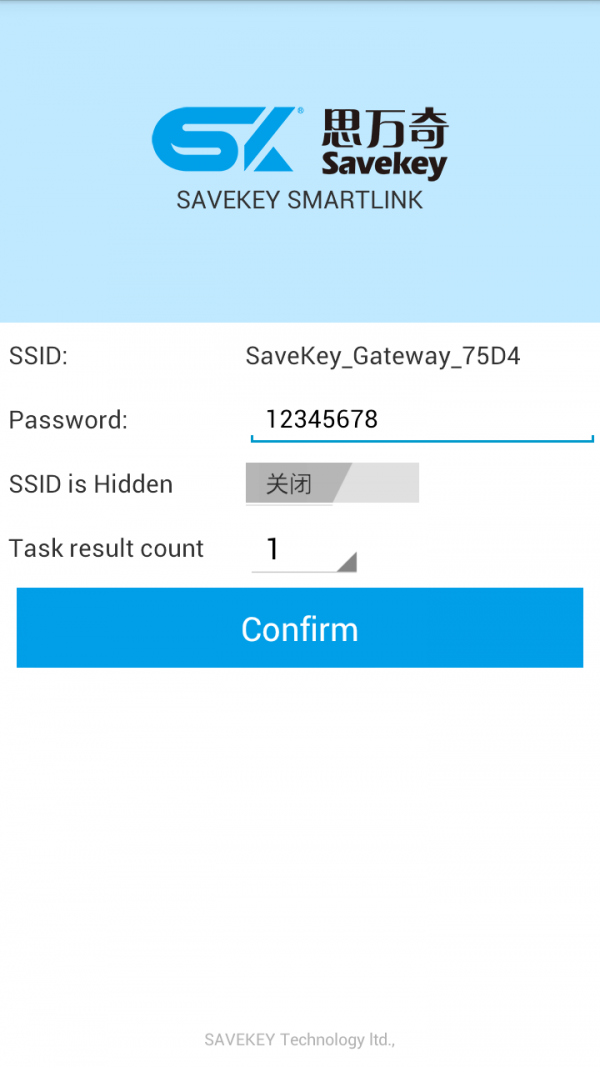The width and height of the screenshot is (600, 1067).
Task: Tap the Confirm button
Action: coord(300,628)
